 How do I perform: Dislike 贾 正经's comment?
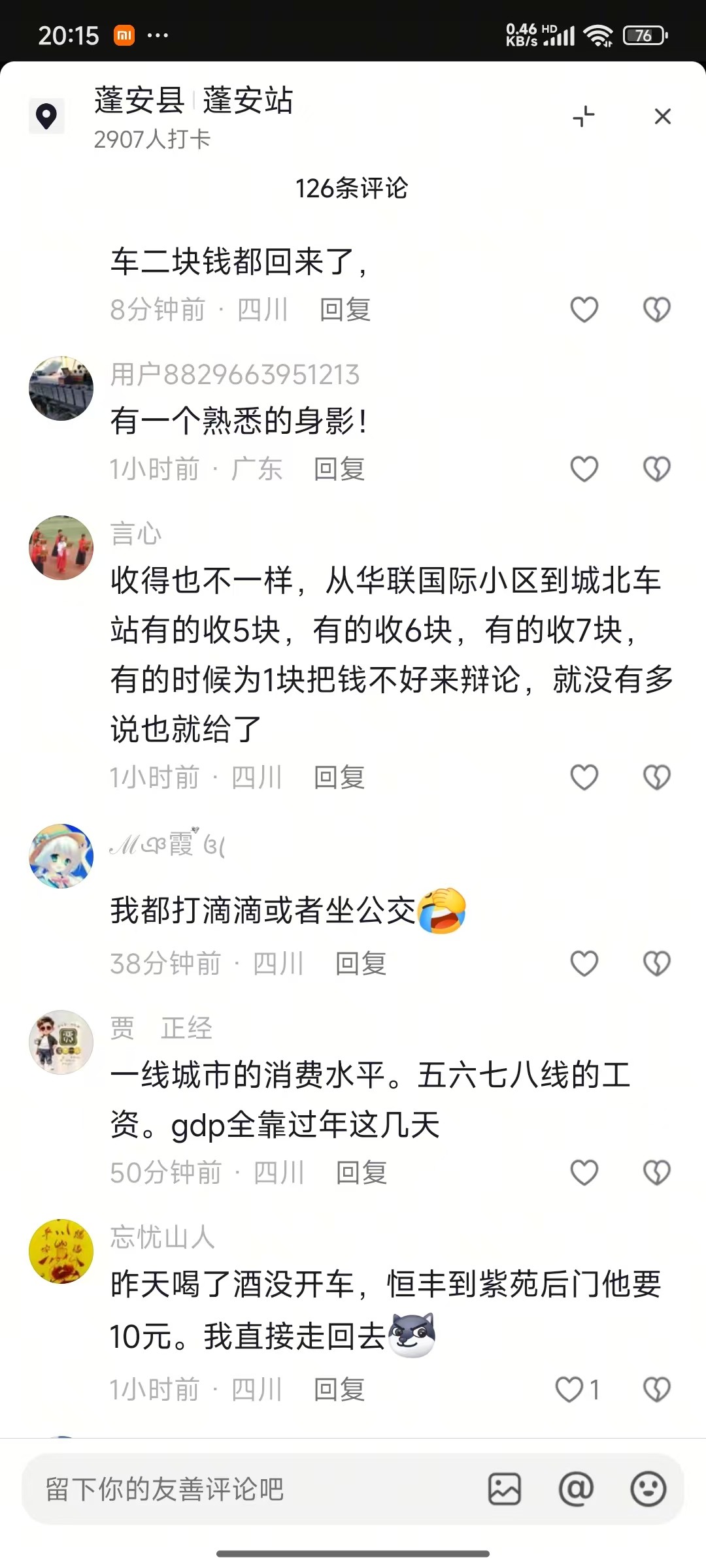656,1173
